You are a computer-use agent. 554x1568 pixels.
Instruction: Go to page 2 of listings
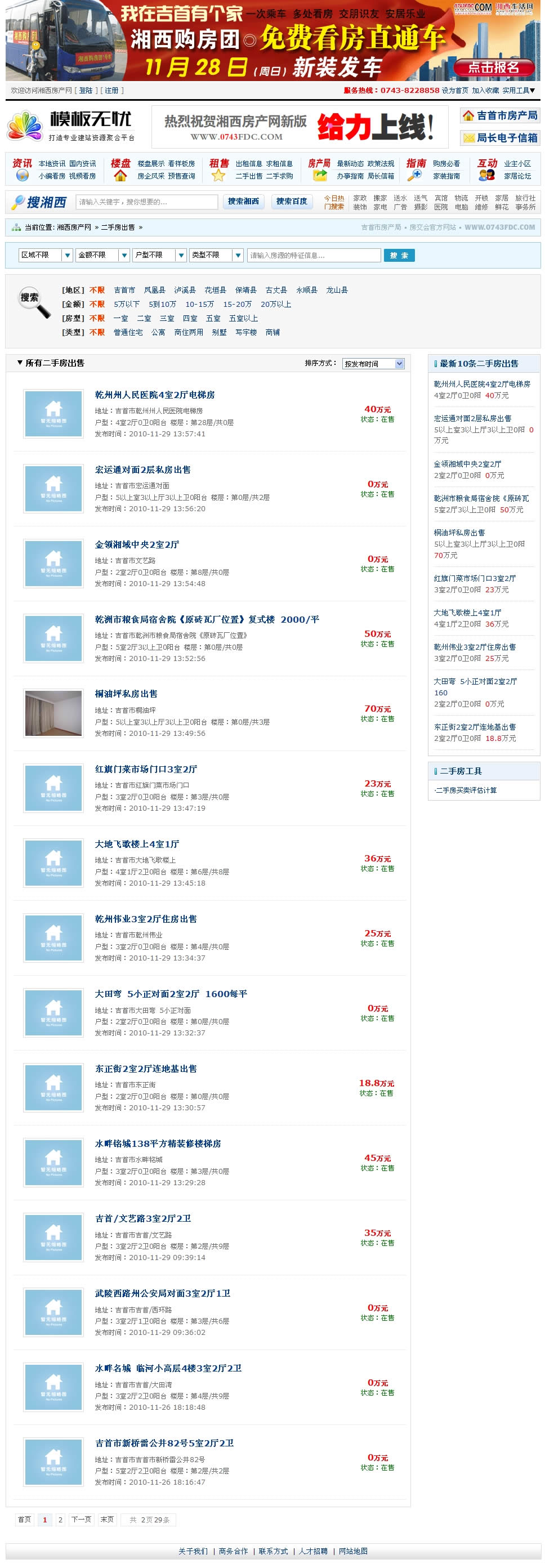(60, 1520)
